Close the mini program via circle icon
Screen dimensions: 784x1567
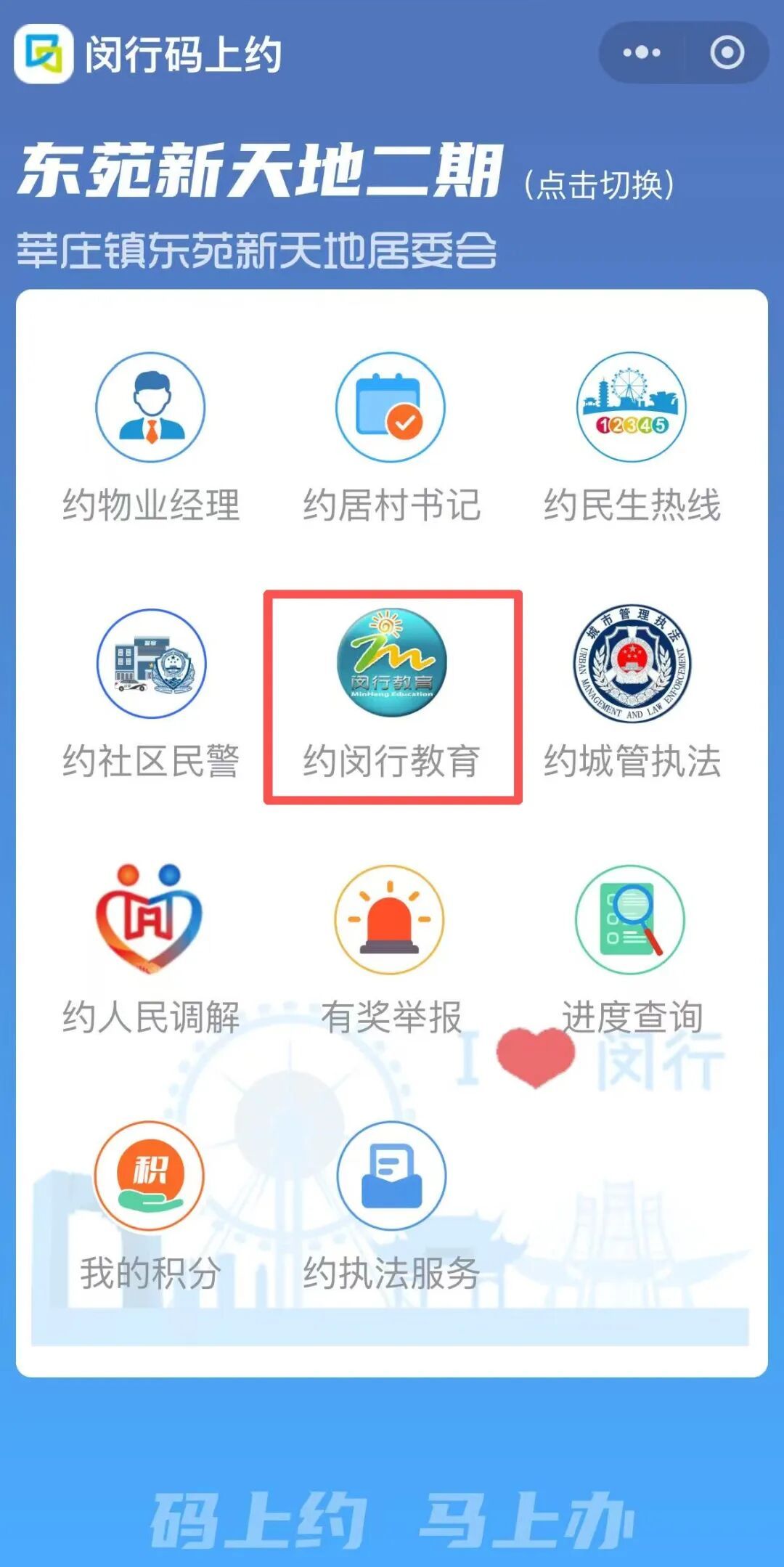(x=727, y=53)
